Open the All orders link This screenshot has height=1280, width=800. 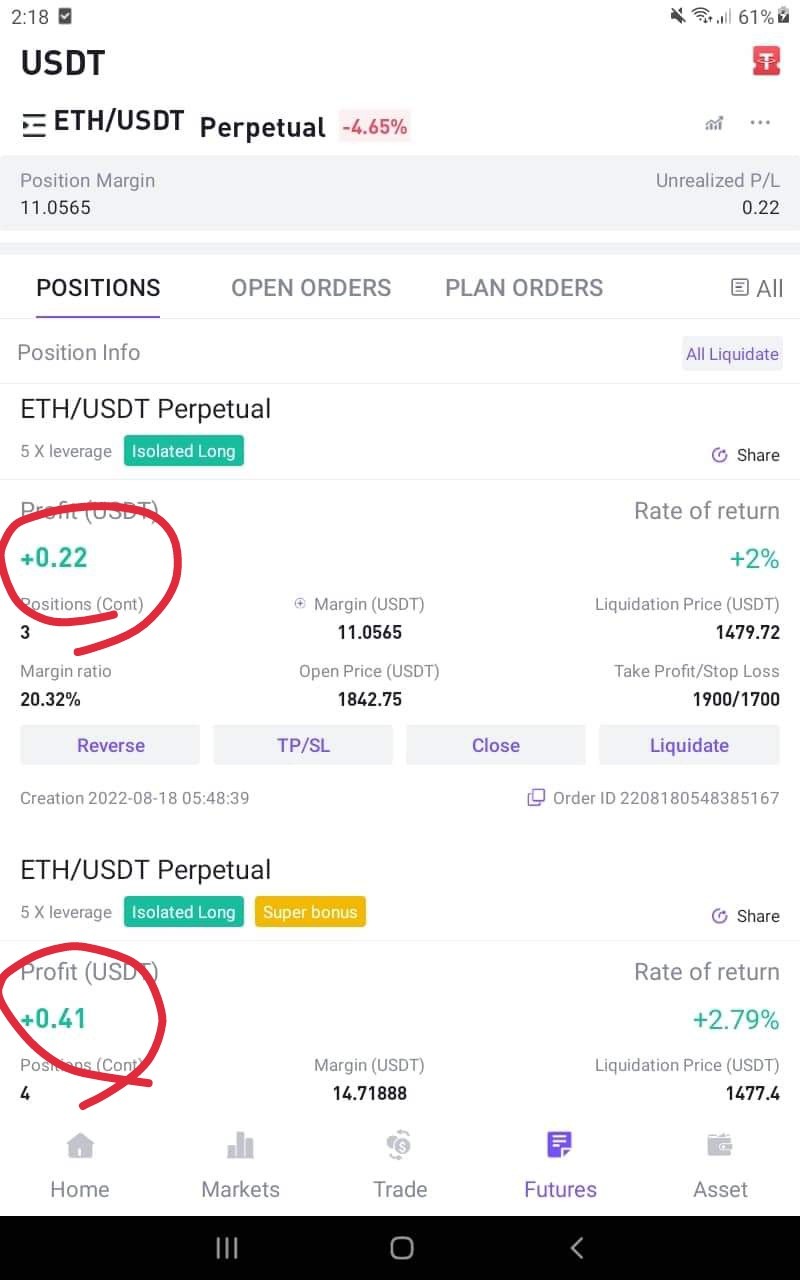757,288
